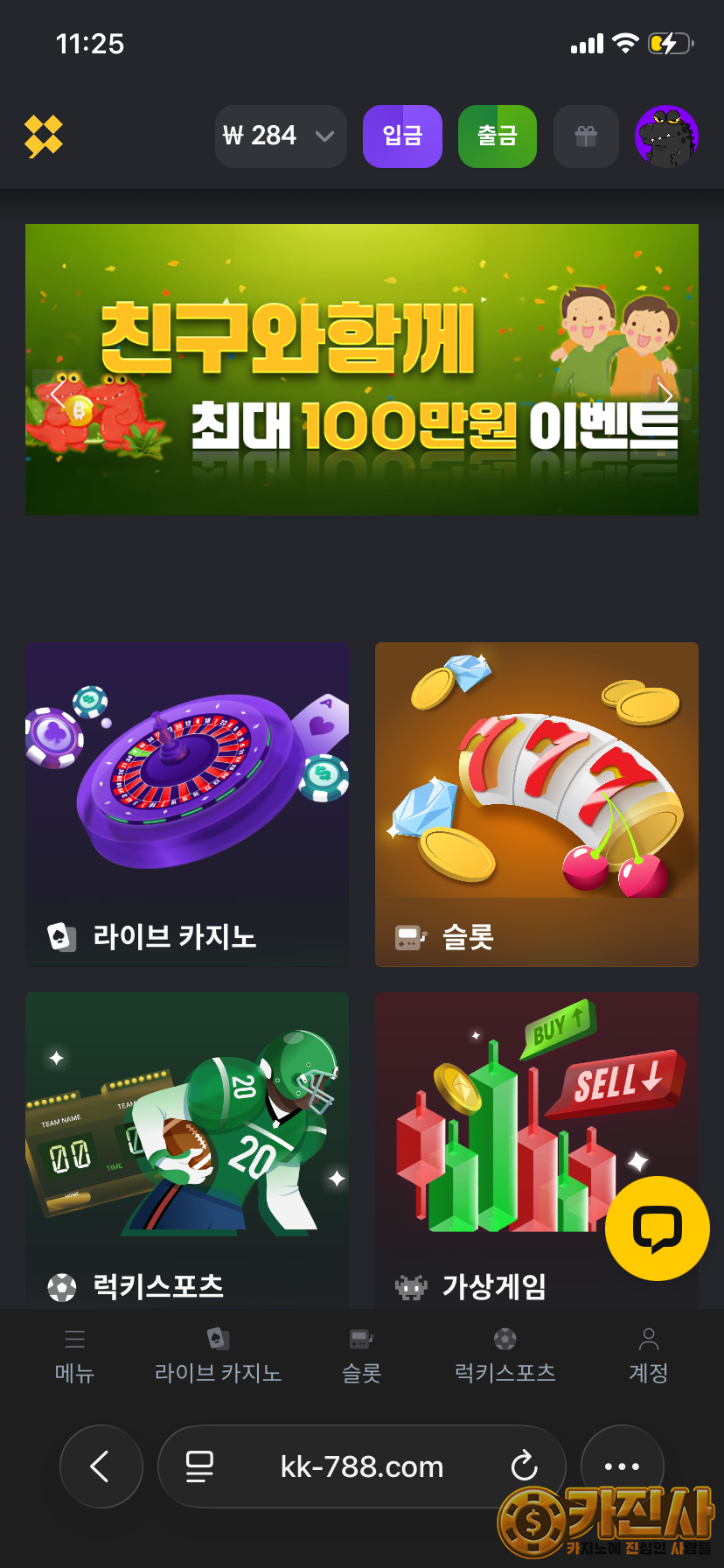Show the previous banner slide
724x1568 pixels.
(58, 395)
